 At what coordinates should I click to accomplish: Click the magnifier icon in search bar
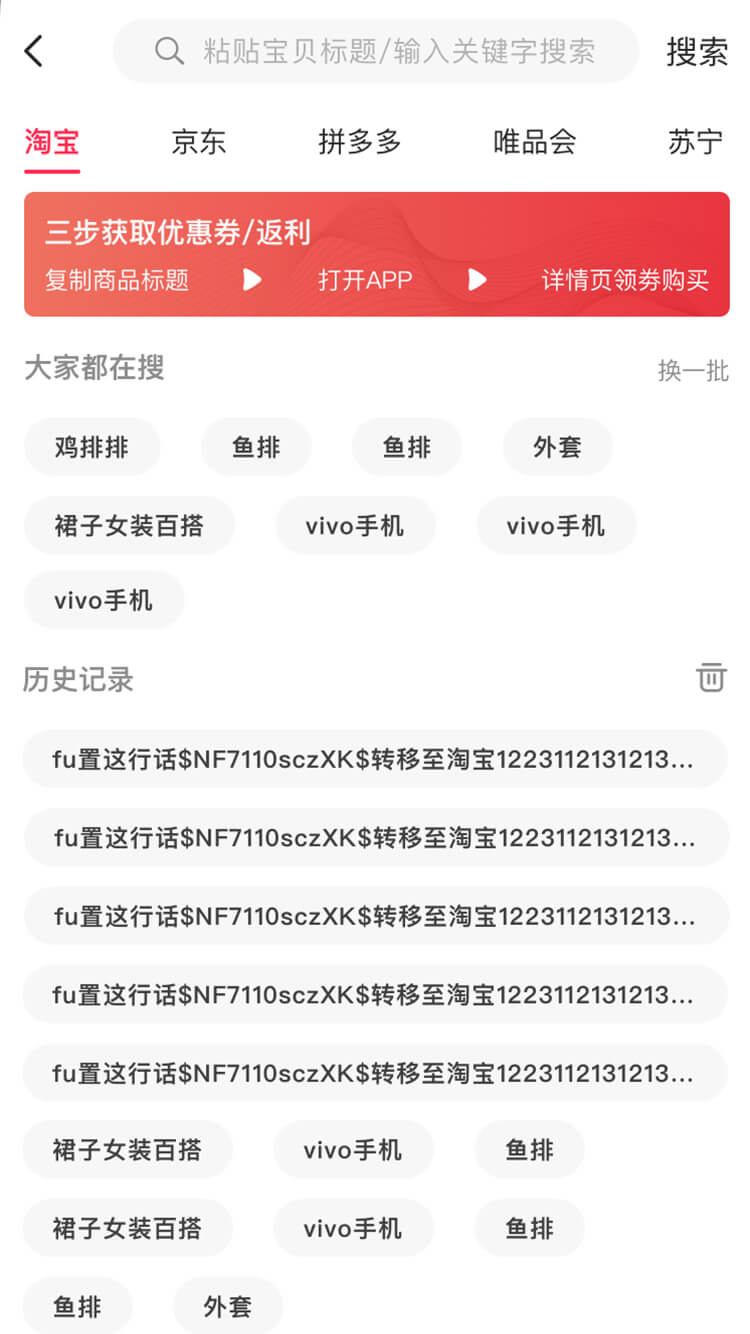click(x=168, y=51)
